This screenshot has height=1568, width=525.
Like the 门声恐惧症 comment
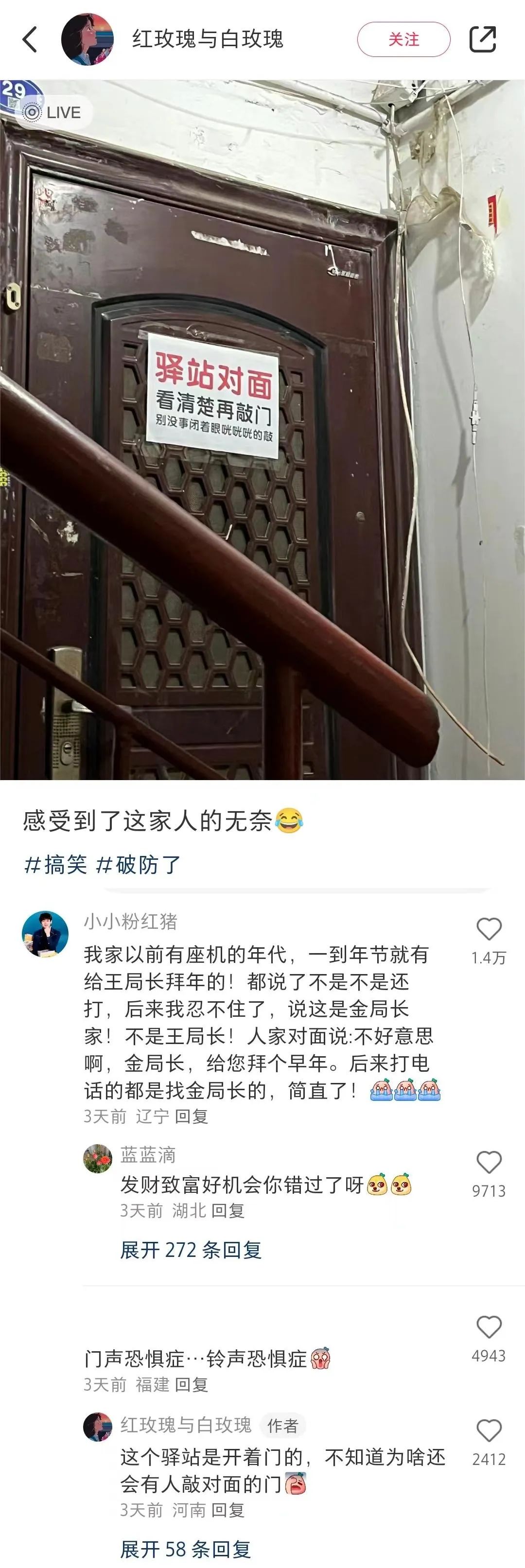point(489,1327)
